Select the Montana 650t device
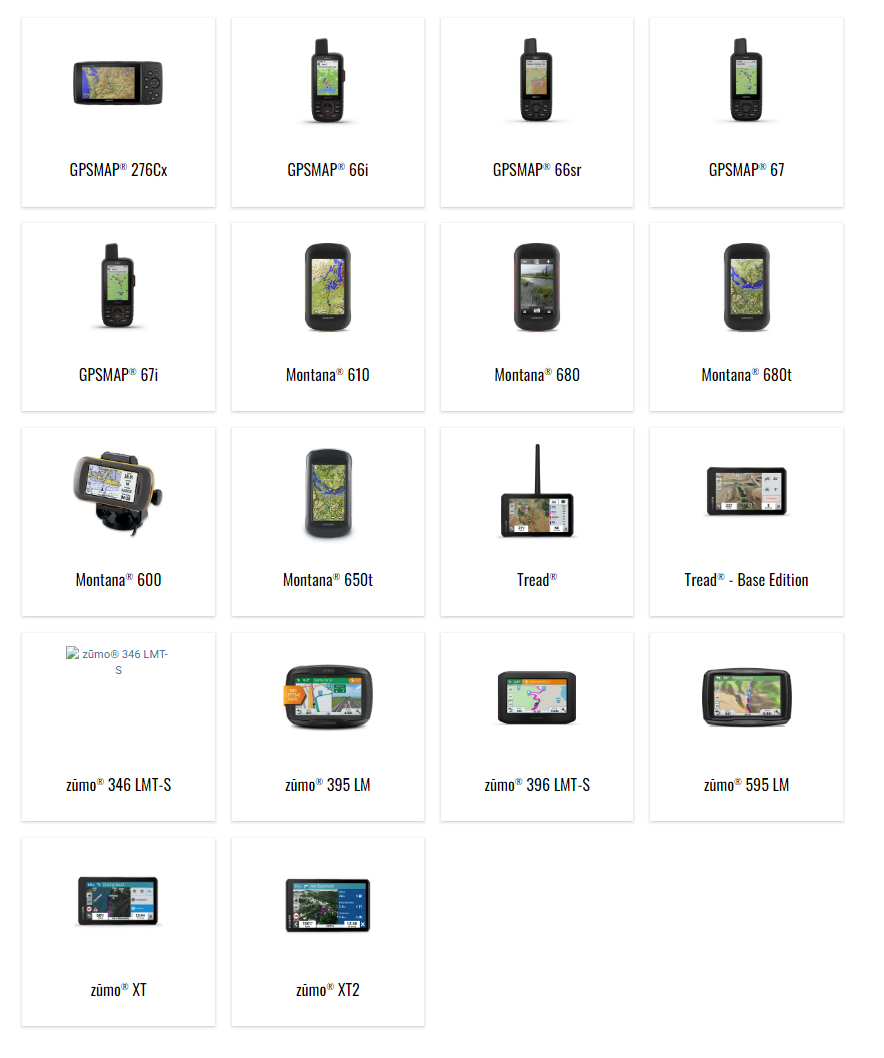Image resolution: width=884 pixels, height=1058 pixels. coord(328,522)
